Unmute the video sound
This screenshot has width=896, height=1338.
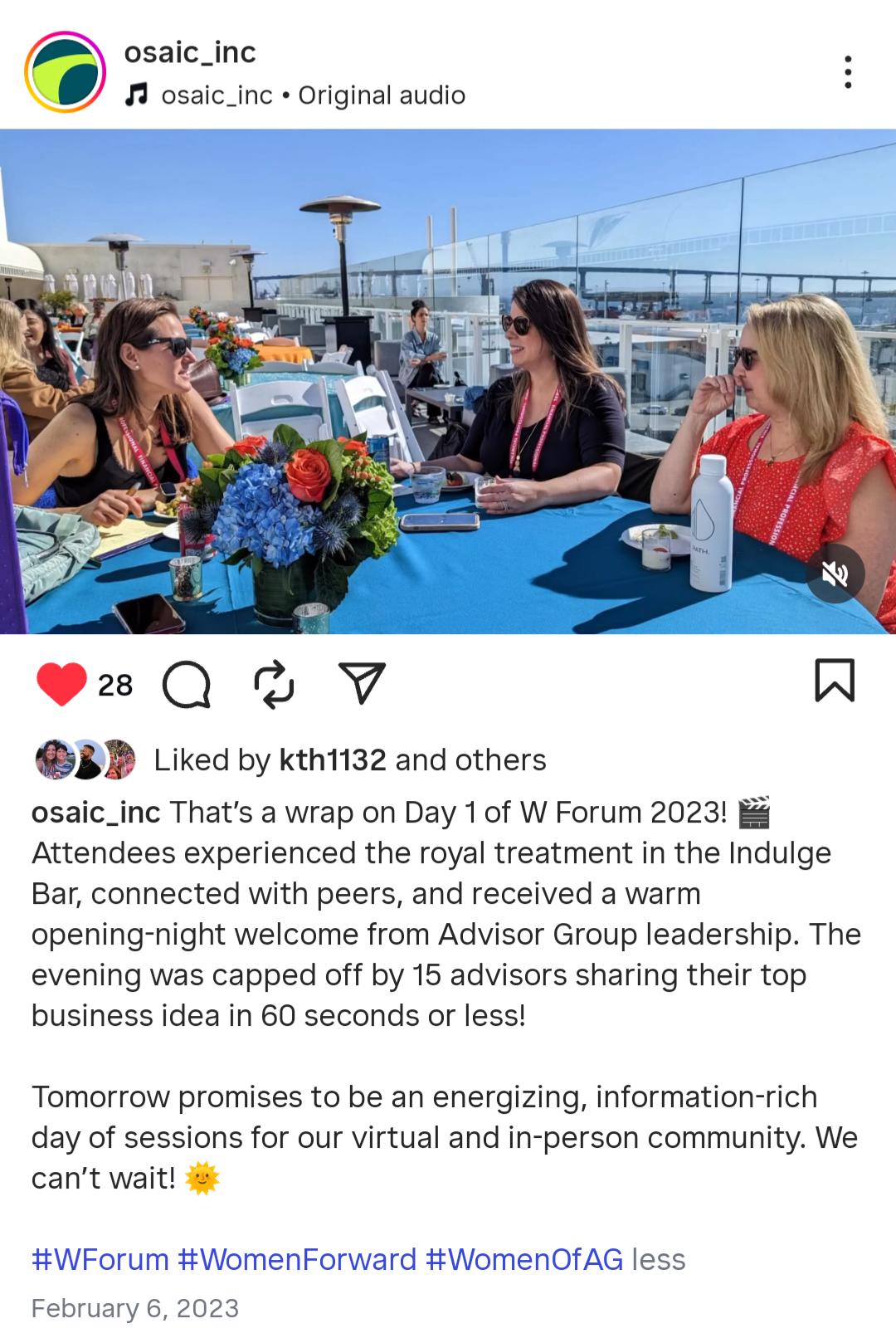point(835,574)
